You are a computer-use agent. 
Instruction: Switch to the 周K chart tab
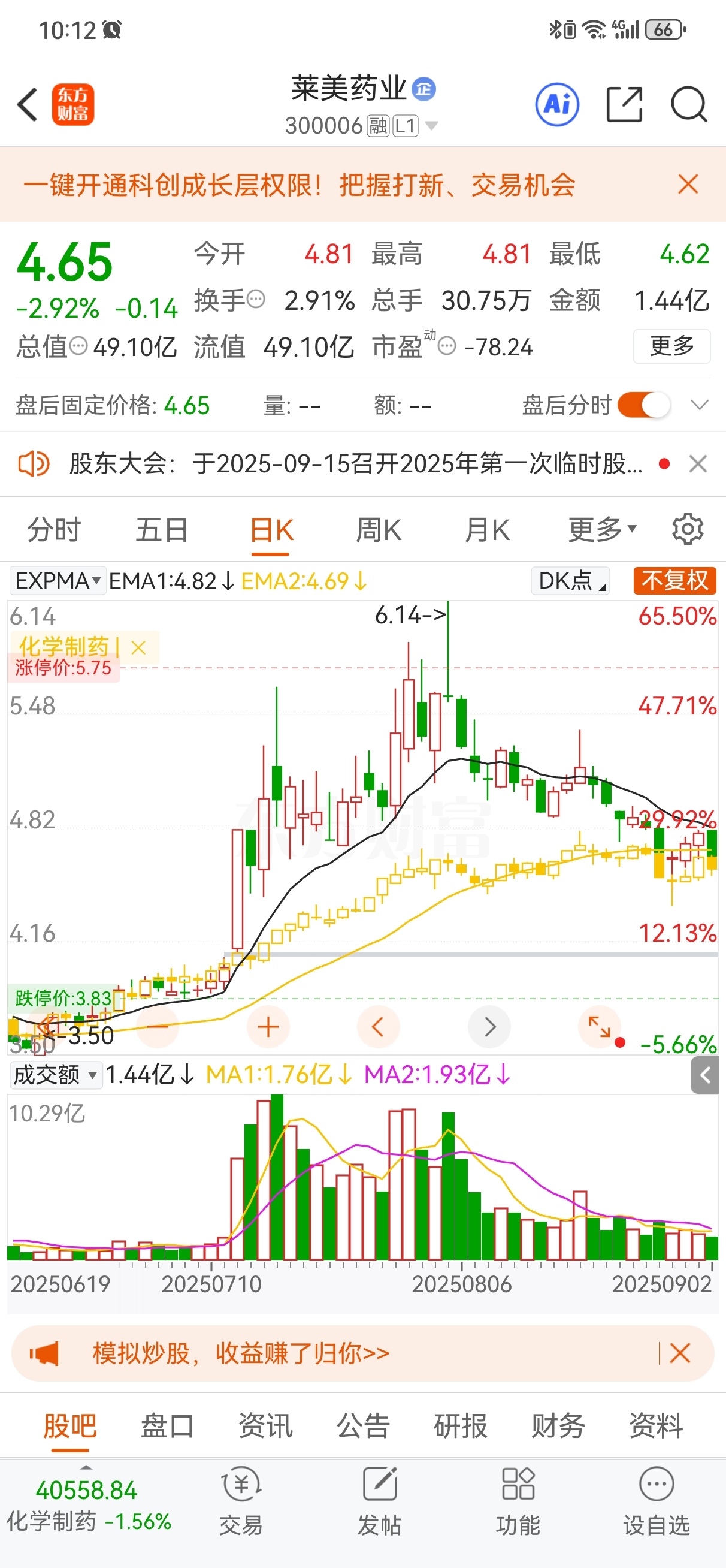(x=379, y=530)
